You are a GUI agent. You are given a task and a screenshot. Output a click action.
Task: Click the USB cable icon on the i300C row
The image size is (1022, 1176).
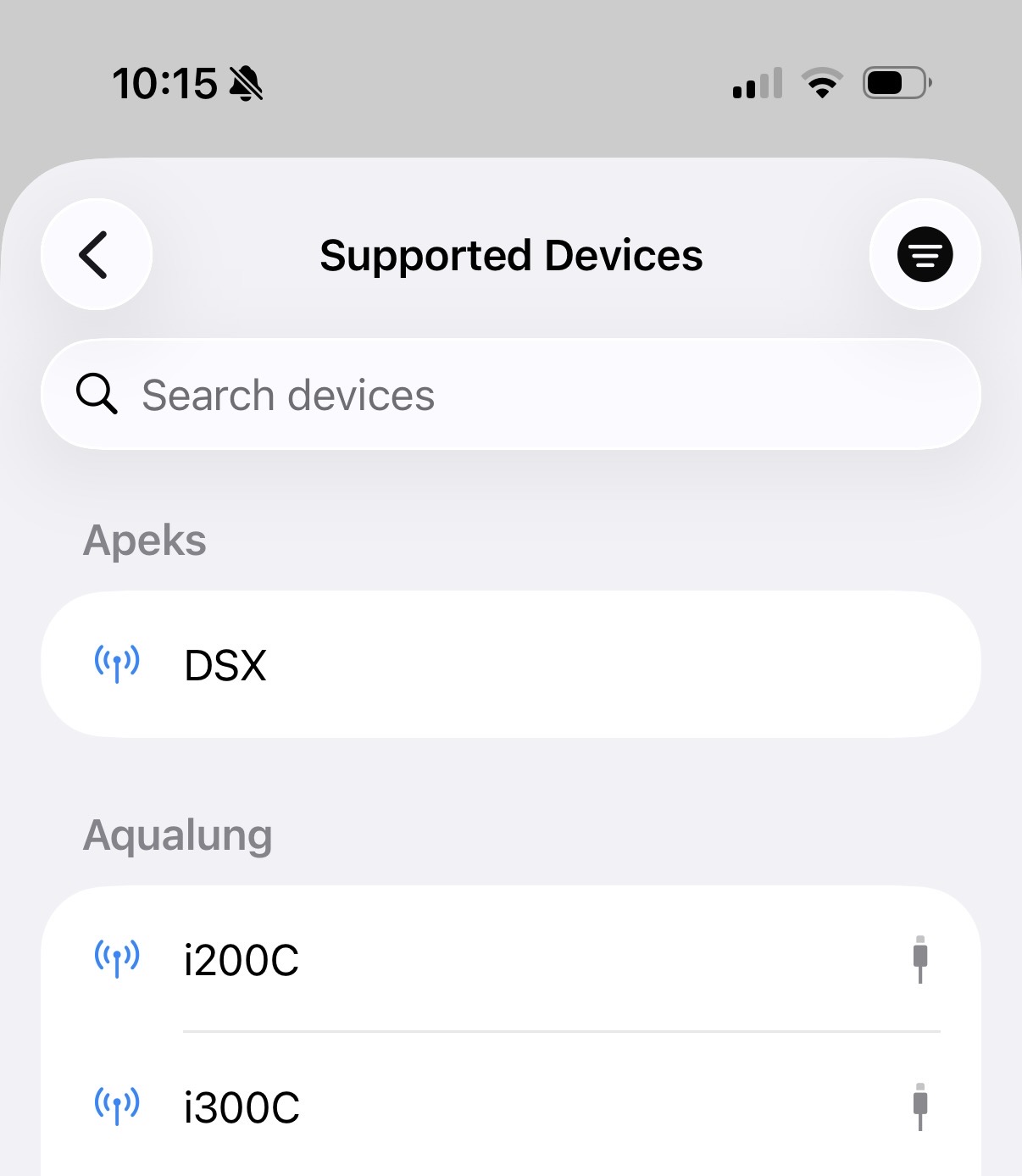(x=919, y=1105)
